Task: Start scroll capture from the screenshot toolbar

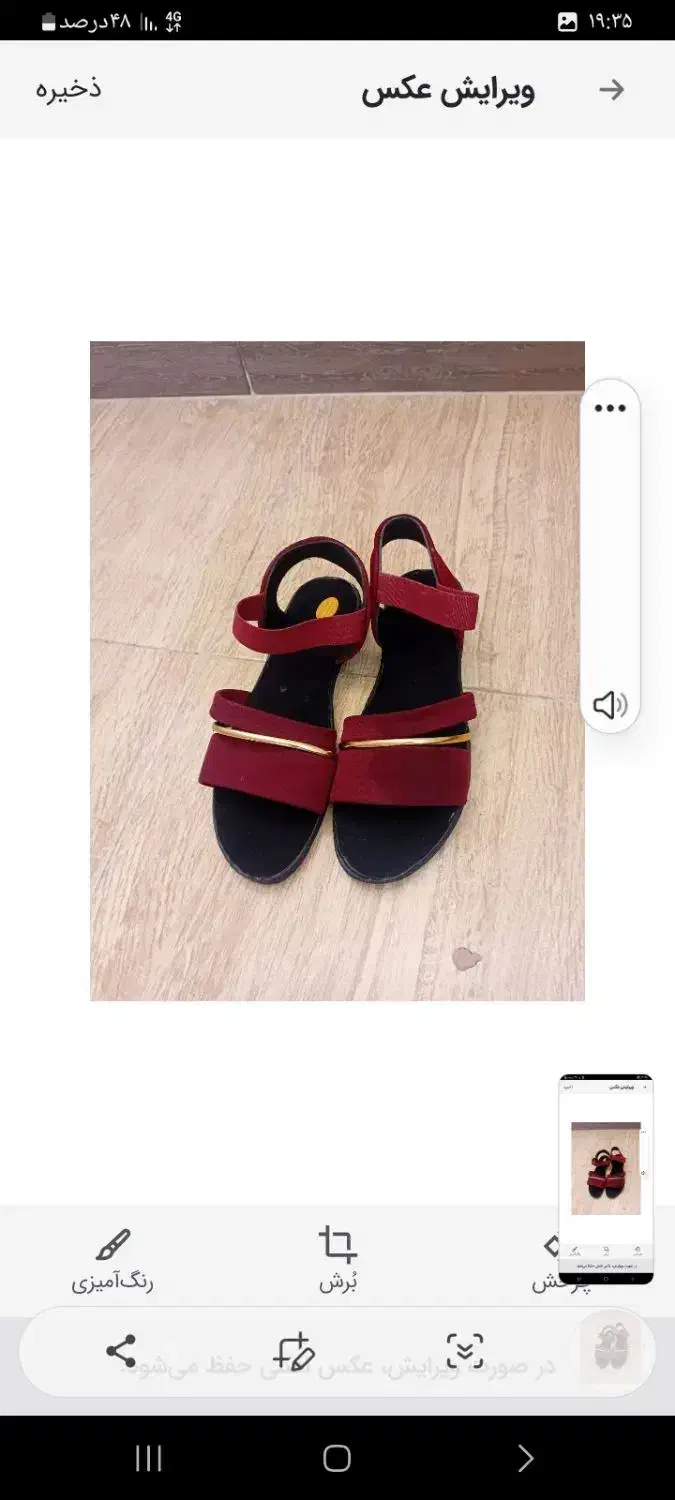Action: tap(465, 1351)
